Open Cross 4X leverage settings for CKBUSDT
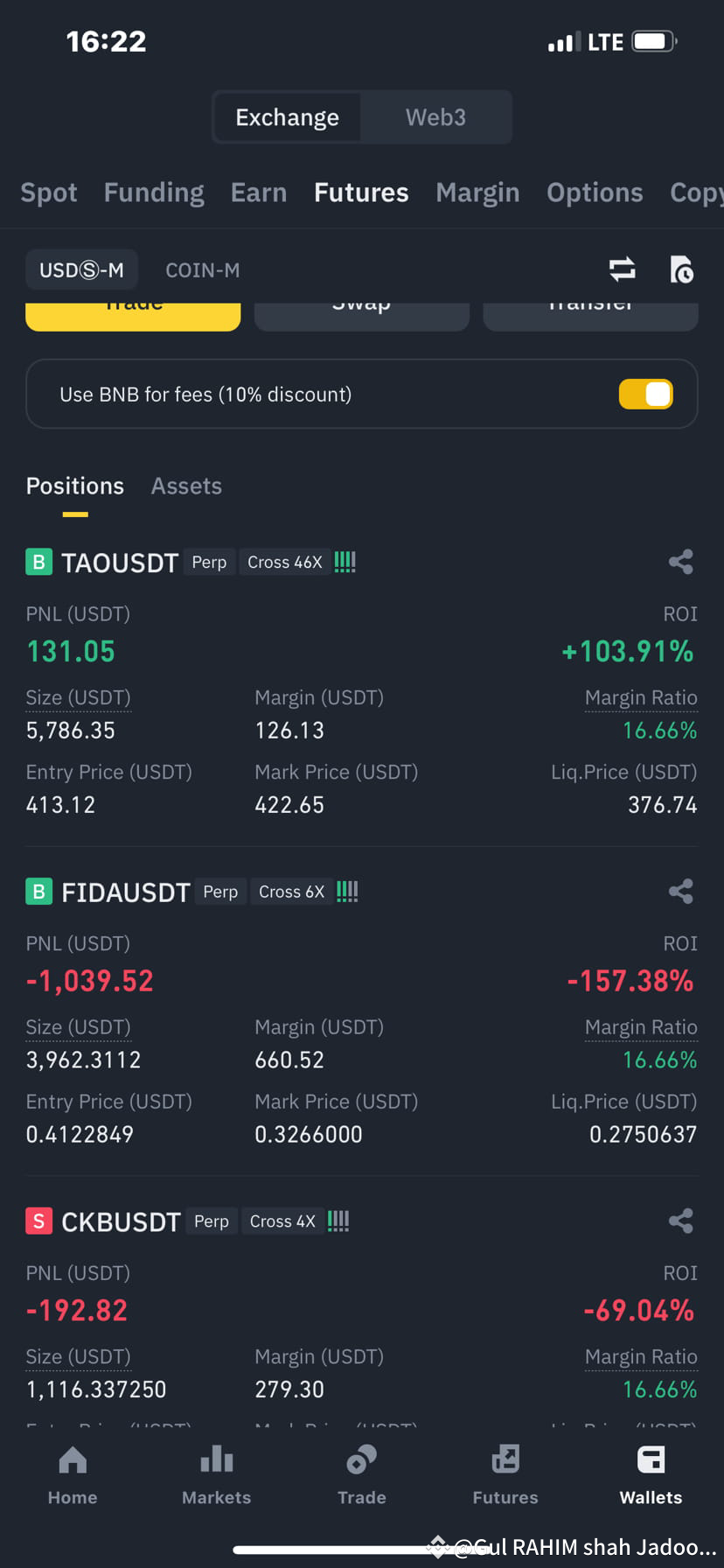 pyautogui.click(x=282, y=1221)
